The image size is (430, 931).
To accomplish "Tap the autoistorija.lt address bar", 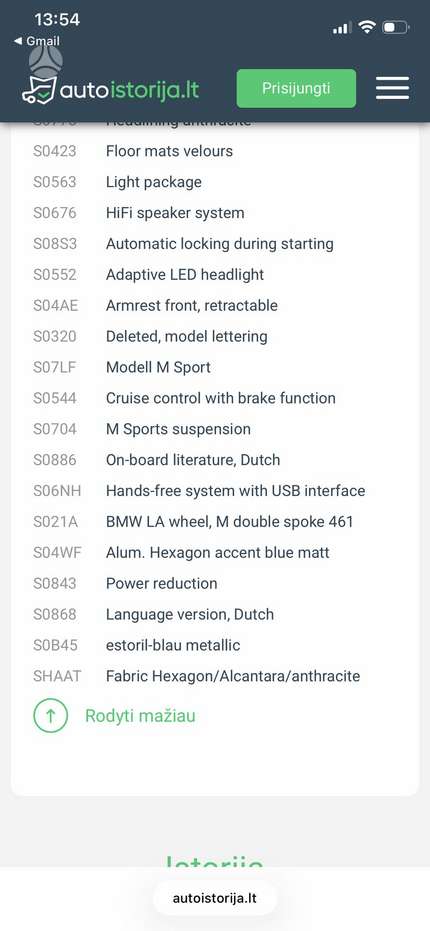I will pyautogui.click(x=214, y=898).
